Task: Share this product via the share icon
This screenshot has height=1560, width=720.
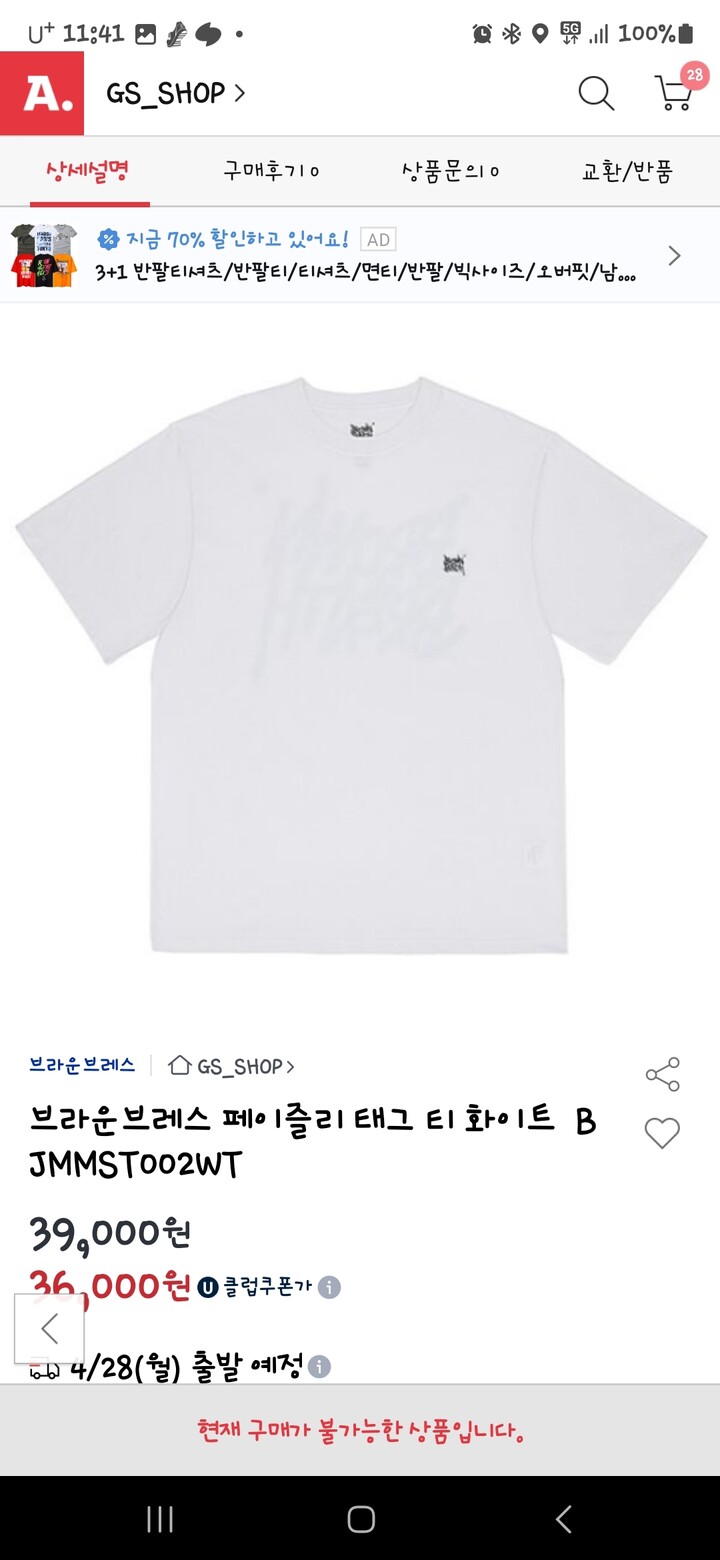Action: pos(661,1074)
